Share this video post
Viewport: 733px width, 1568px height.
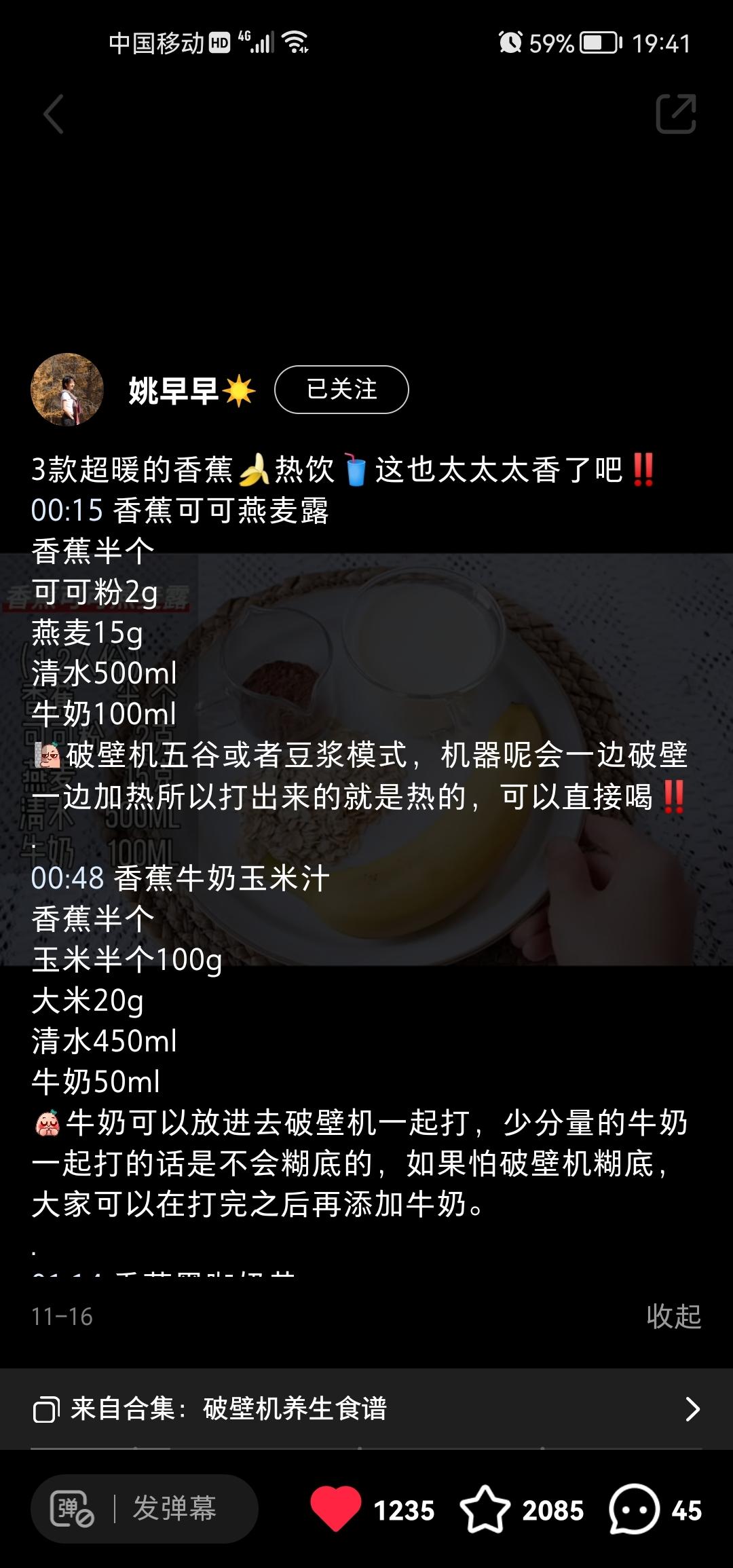676,113
